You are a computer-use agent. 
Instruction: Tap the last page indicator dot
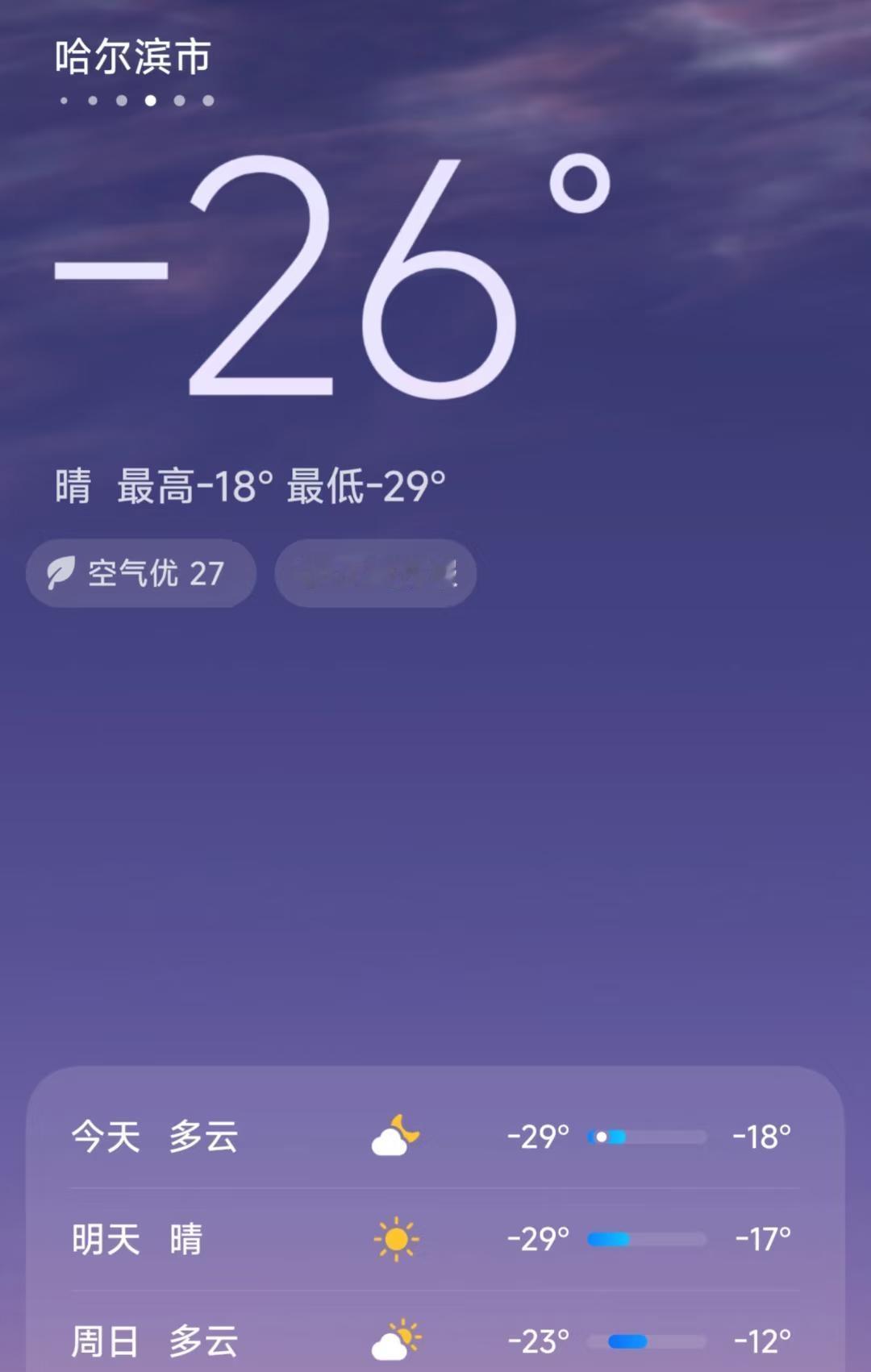(208, 100)
